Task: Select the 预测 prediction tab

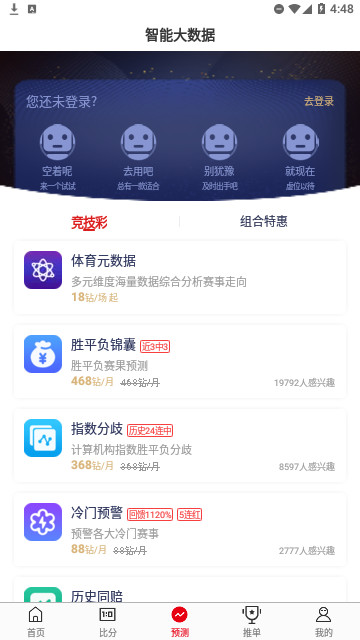Action: (x=180, y=622)
